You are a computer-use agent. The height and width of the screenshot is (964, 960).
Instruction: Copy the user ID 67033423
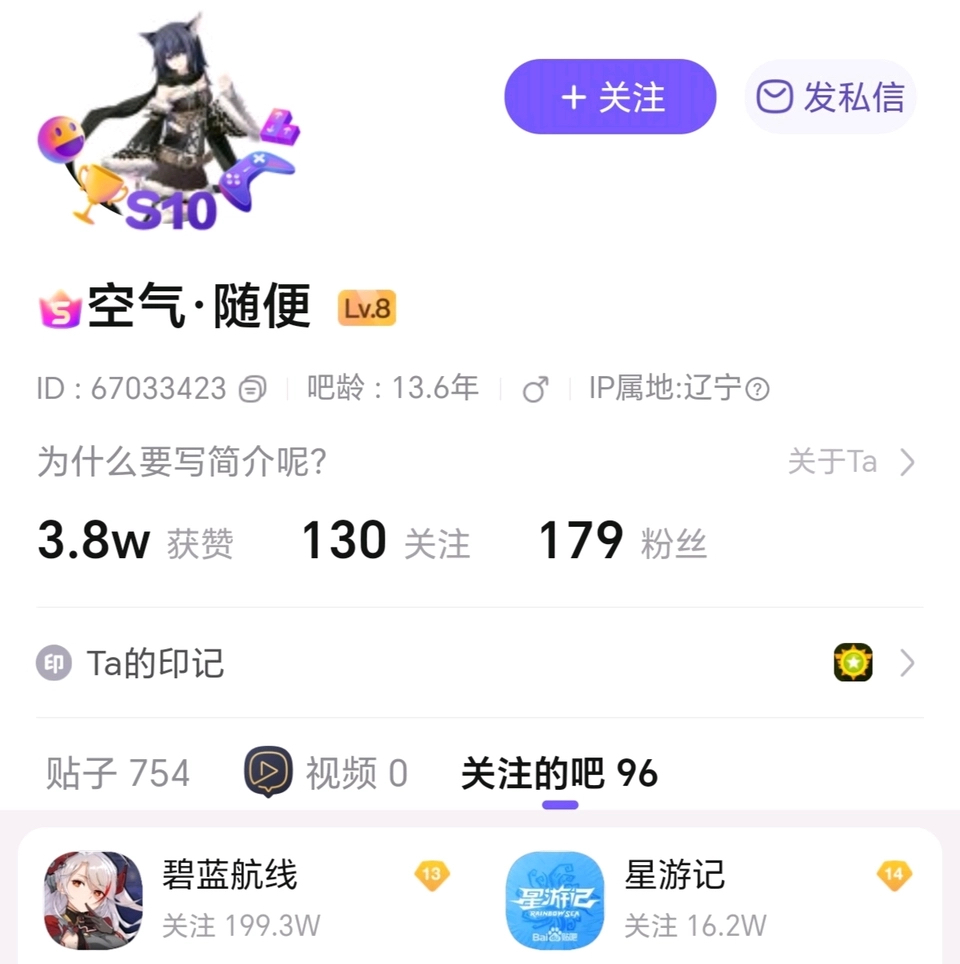pos(253,388)
